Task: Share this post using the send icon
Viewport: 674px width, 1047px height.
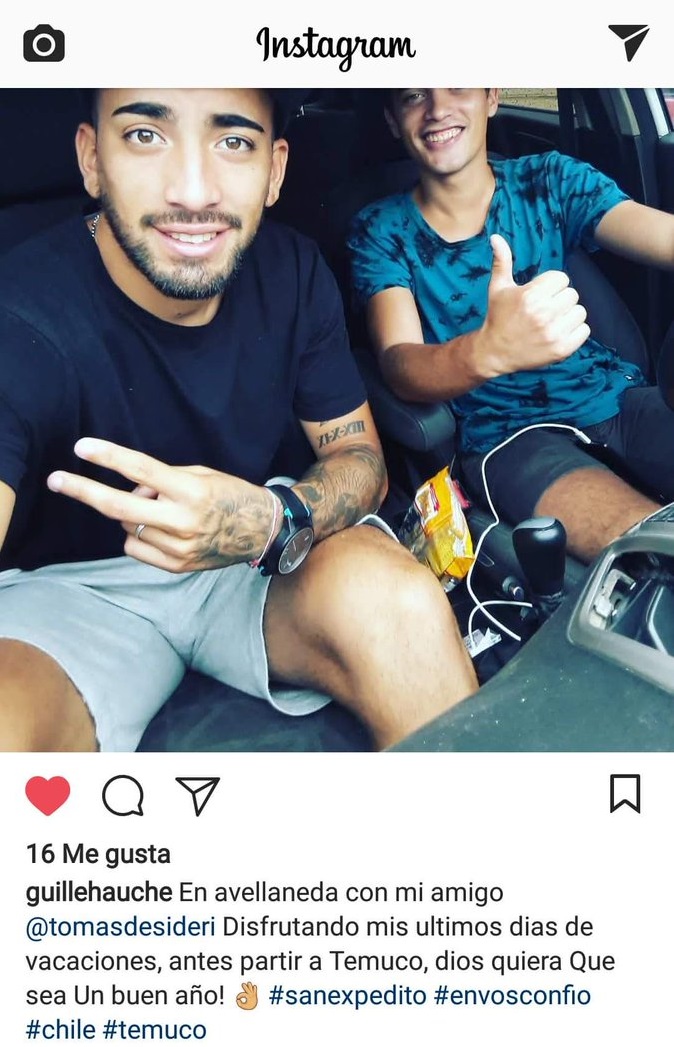Action: pyautogui.click(x=197, y=796)
